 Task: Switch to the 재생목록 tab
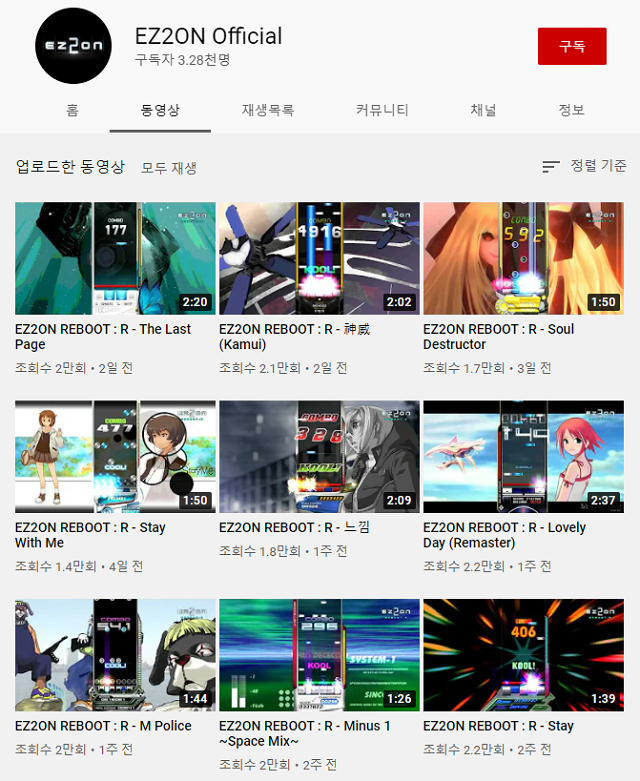point(268,110)
